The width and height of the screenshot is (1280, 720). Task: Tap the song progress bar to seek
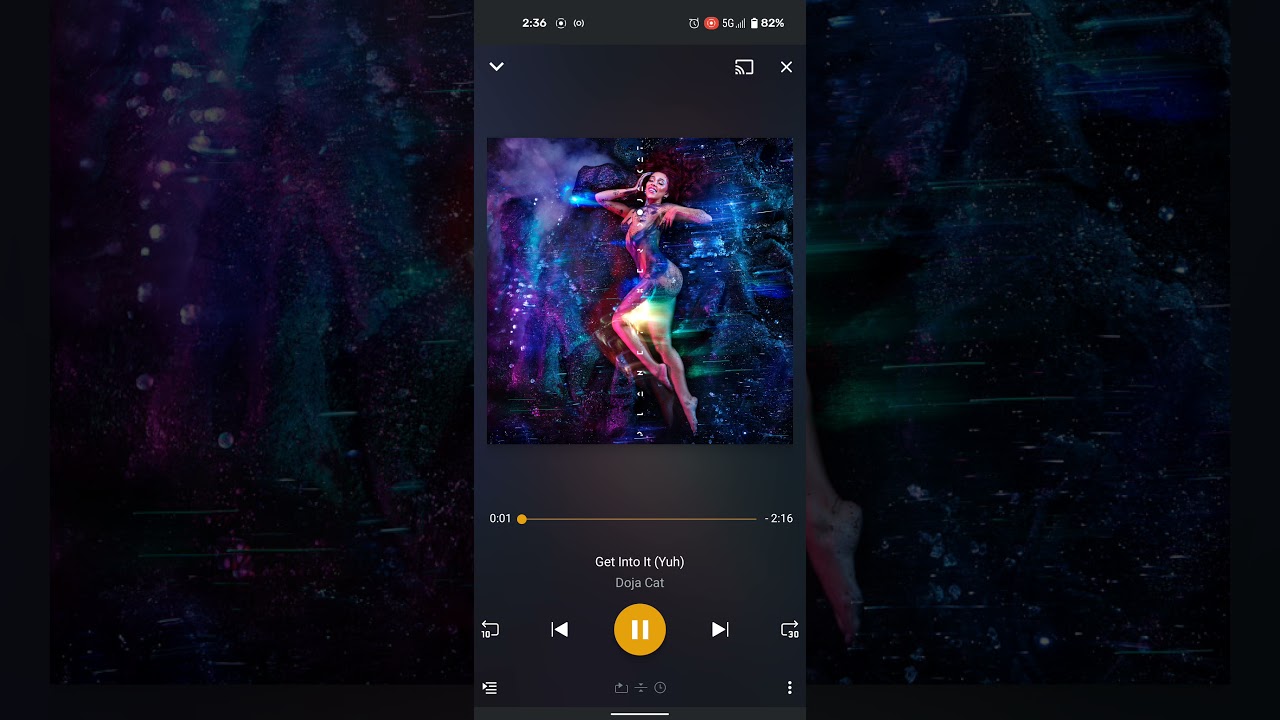(x=639, y=519)
